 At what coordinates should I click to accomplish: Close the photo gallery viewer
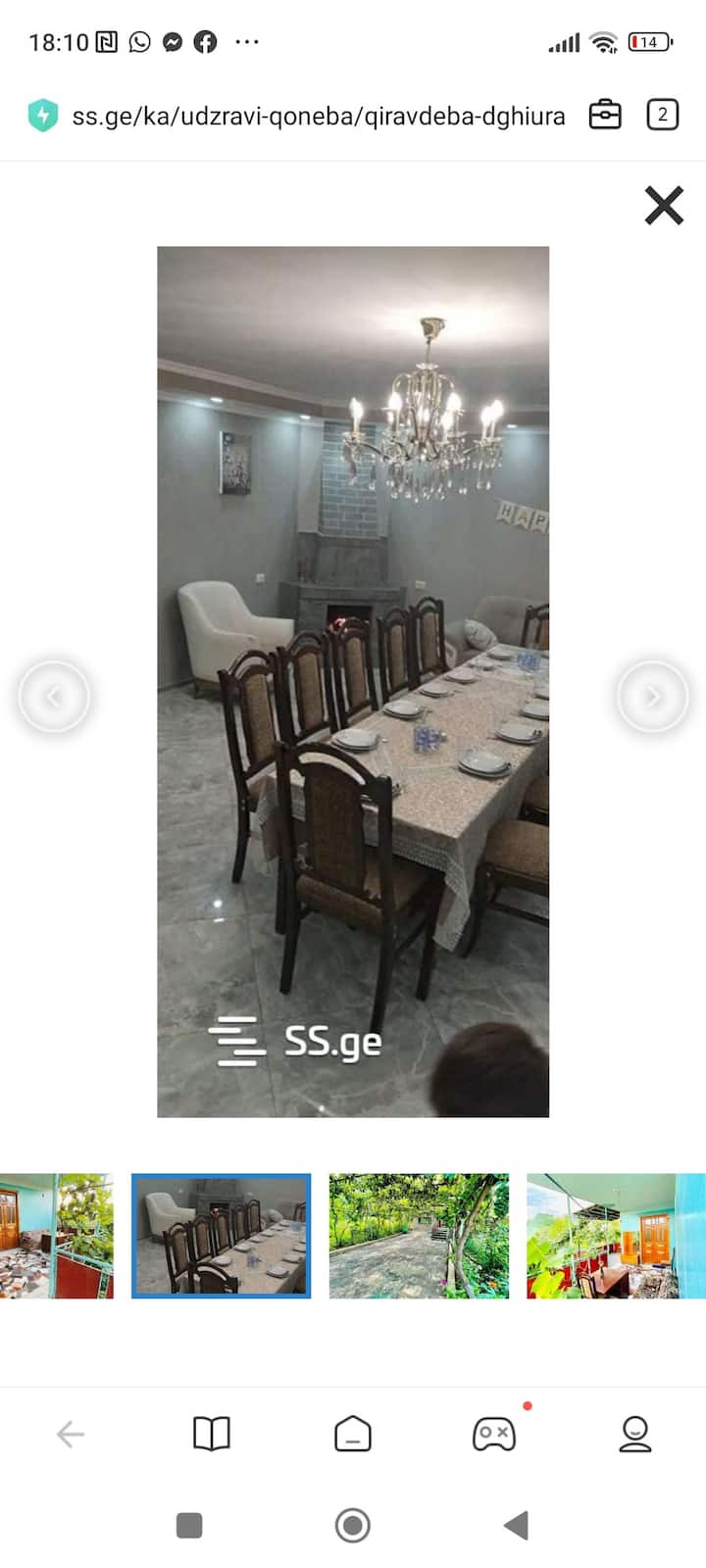click(x=664, y=206)
